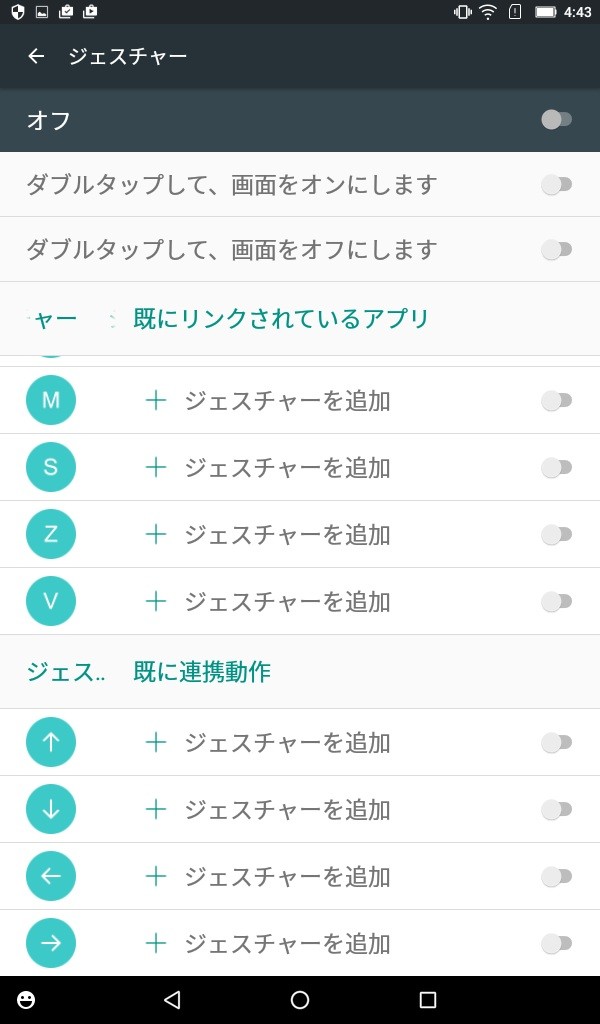Image resolution: width=600 pixels, height=1024 pixels.
Task: Add an action for the down-arrow gesture
Action: coord(268,810)
